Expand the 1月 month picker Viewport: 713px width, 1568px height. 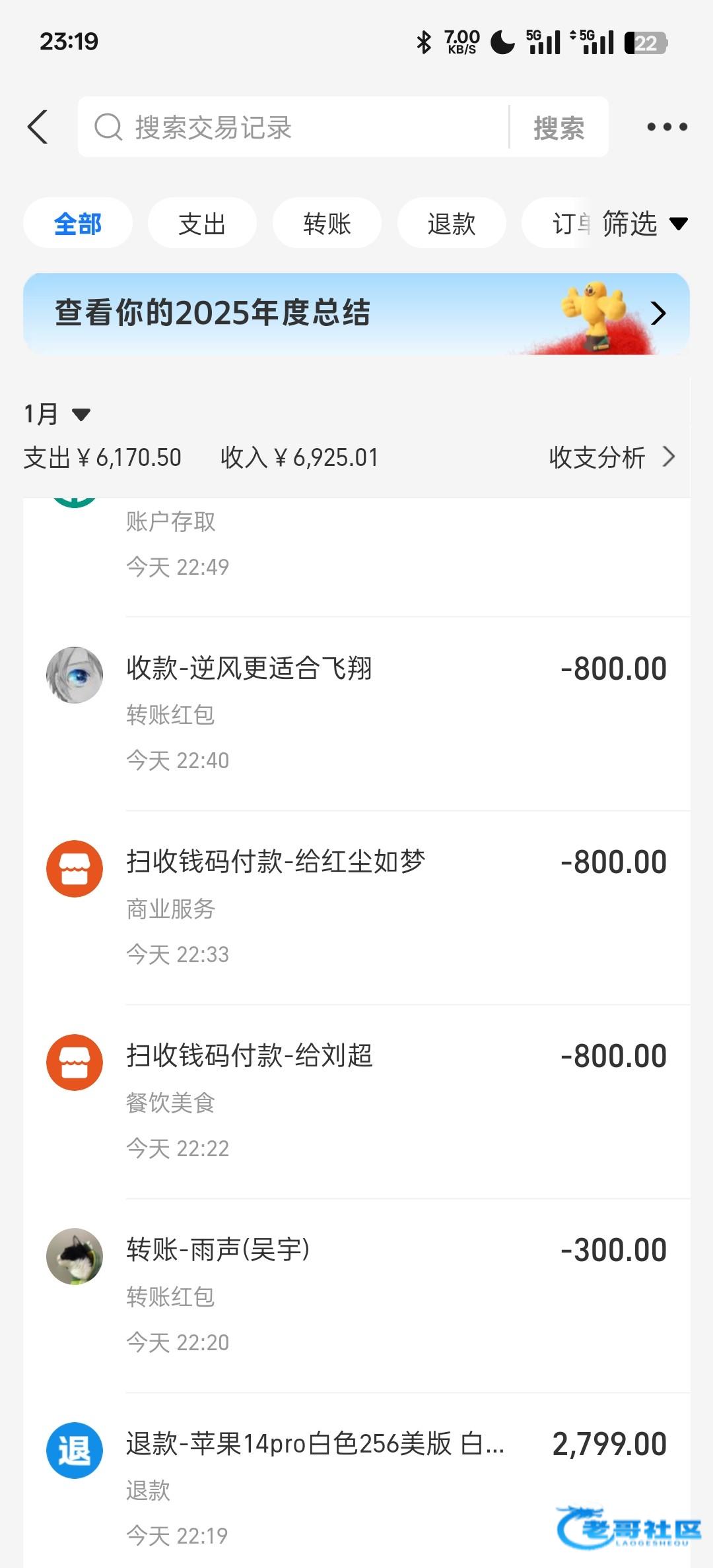57,414
